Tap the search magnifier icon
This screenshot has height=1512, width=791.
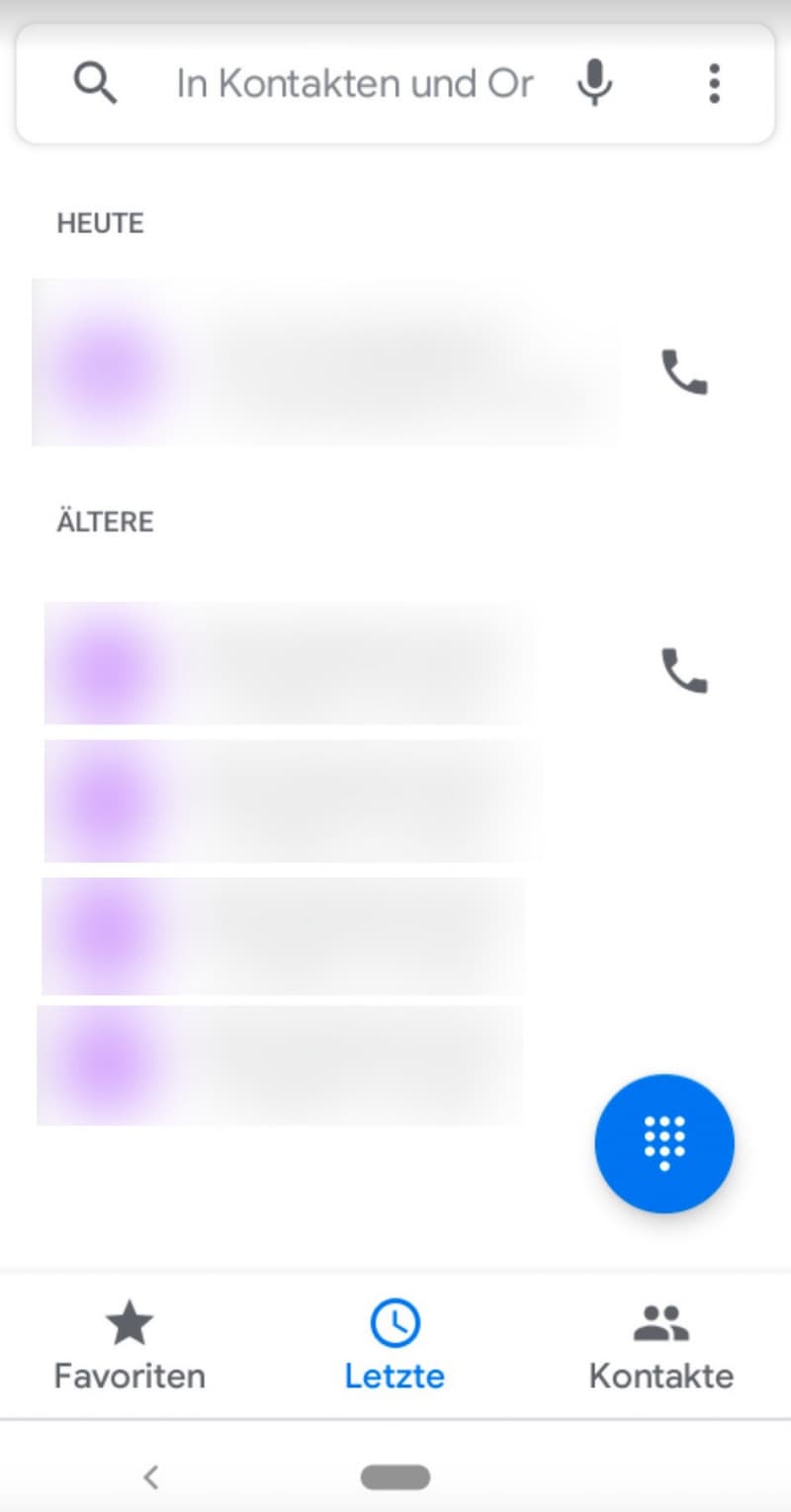(x=96, y=83)
